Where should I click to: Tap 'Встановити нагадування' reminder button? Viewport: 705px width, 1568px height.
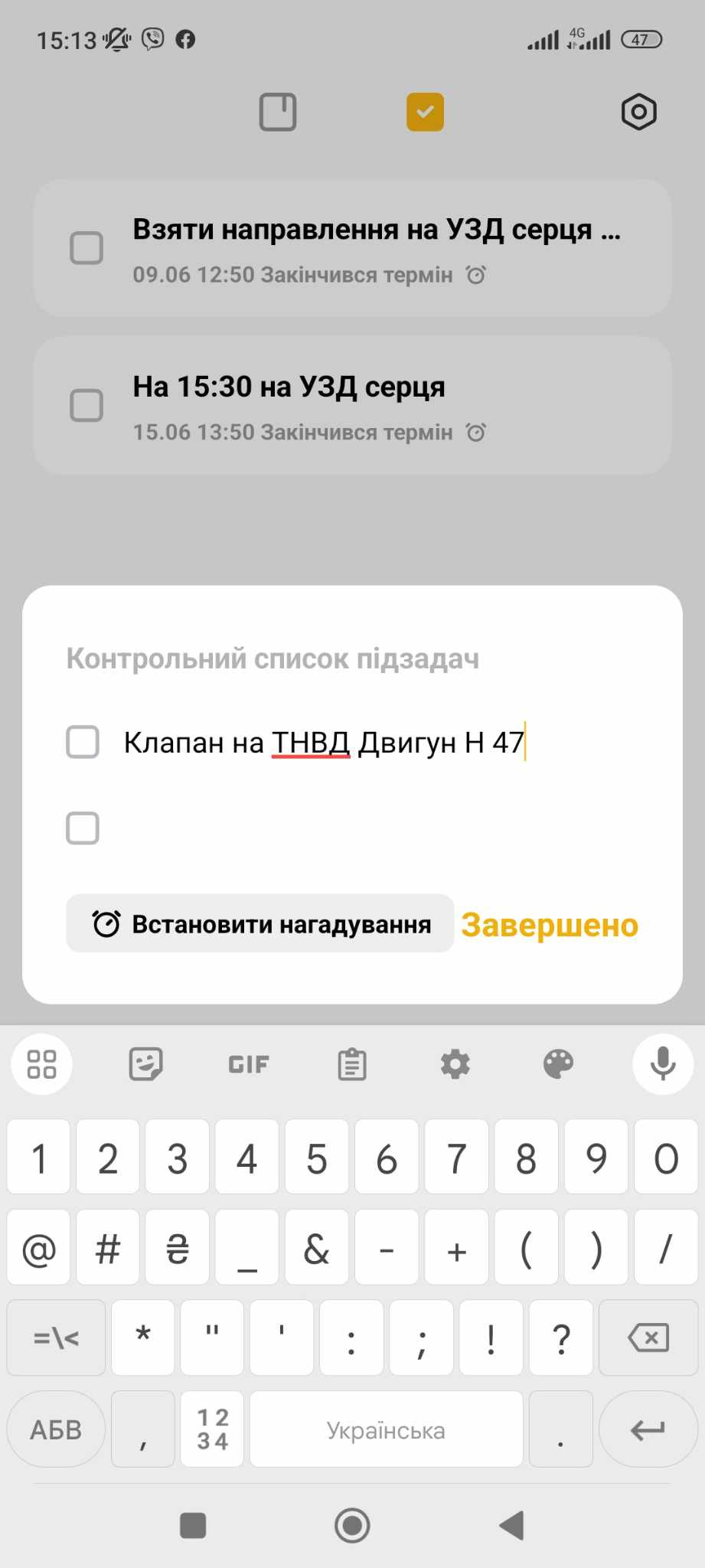tap(259, 923)
